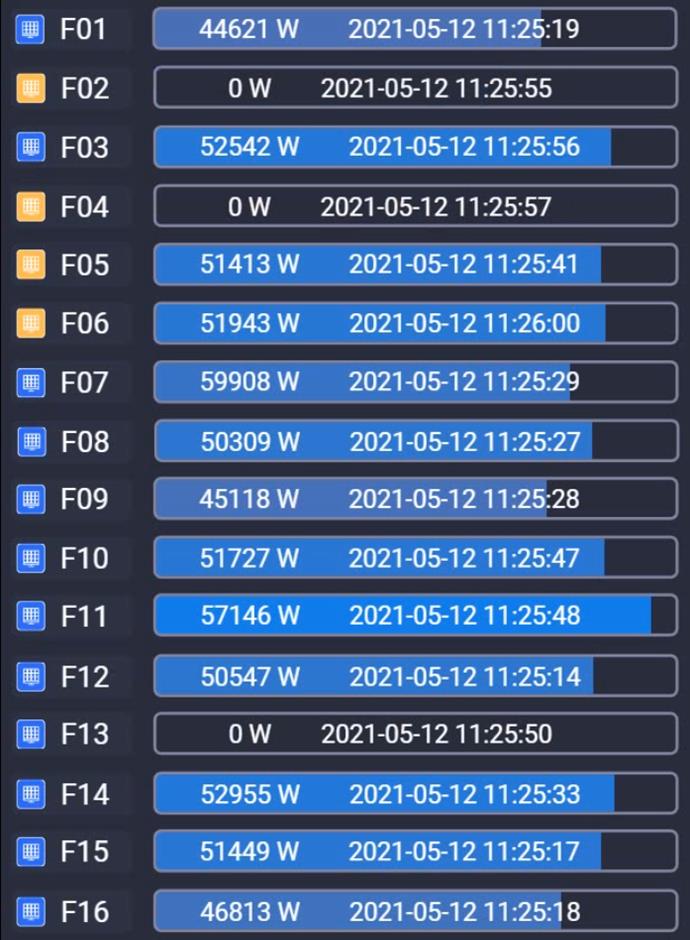View details for F03

[414, 147]
